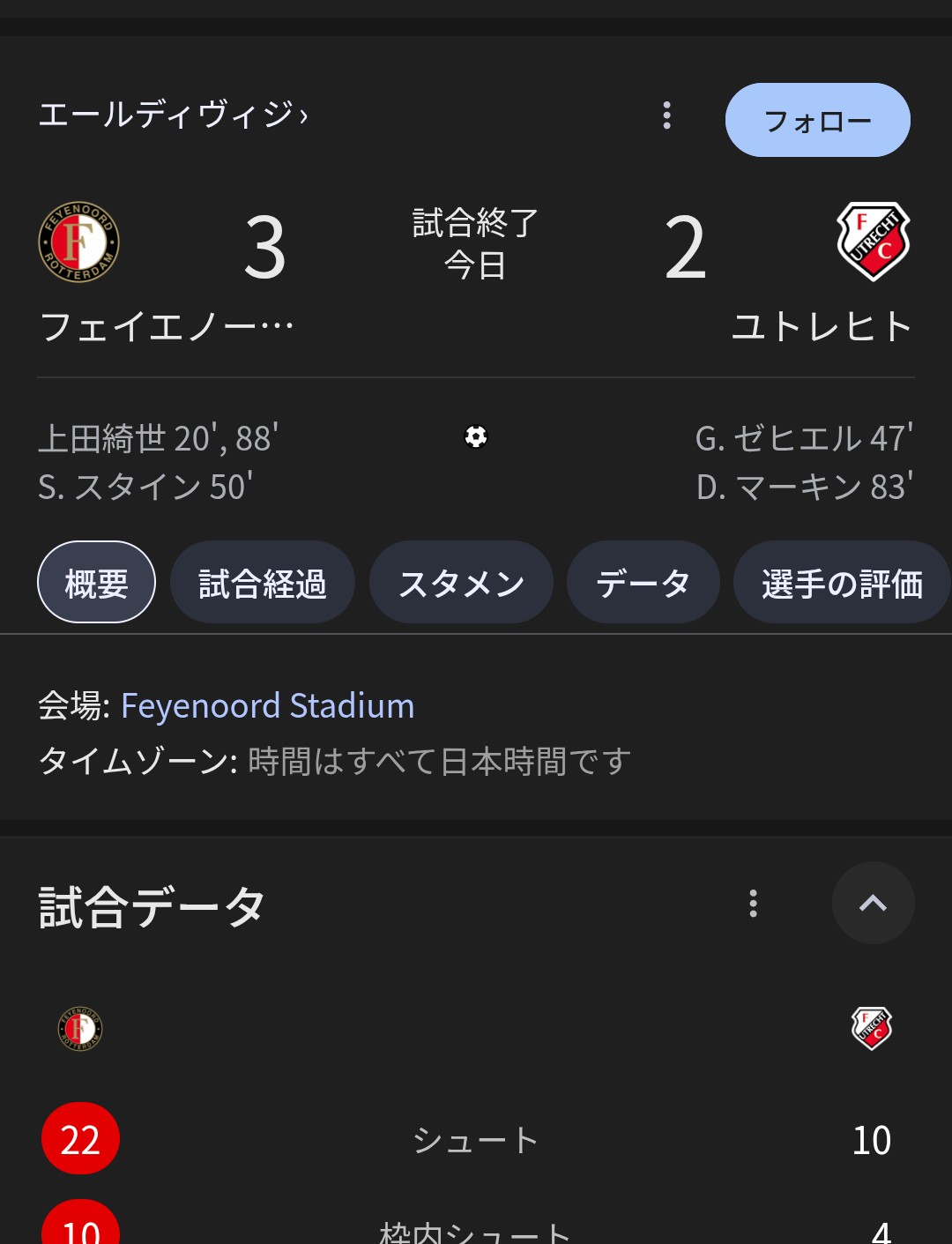This screenshot has height=1244, width=952.
Task: Open the ユトレヒト team page
Action: (x=873, y=242)
